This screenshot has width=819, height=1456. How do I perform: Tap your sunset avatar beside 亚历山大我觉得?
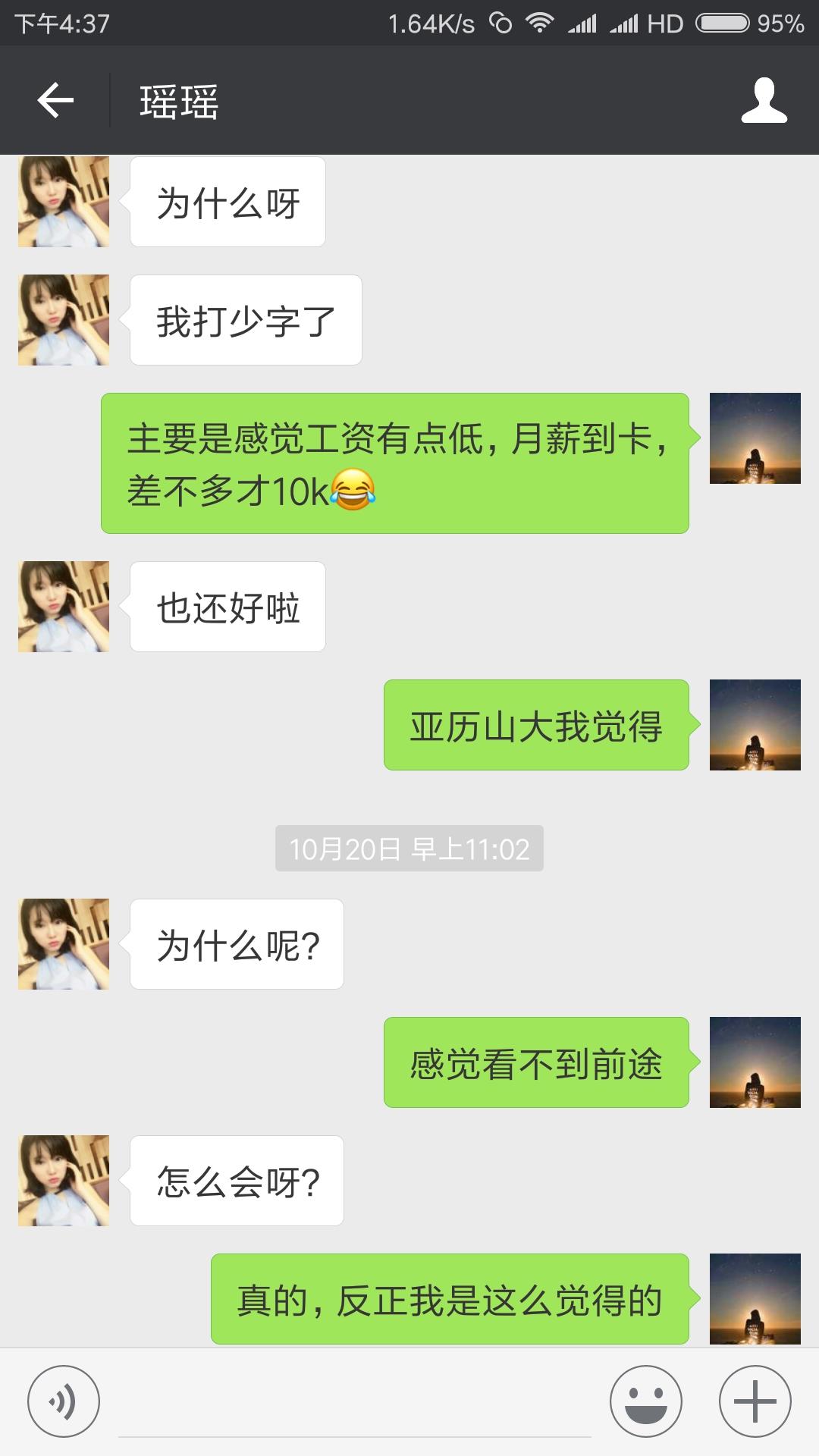(755, 726)
